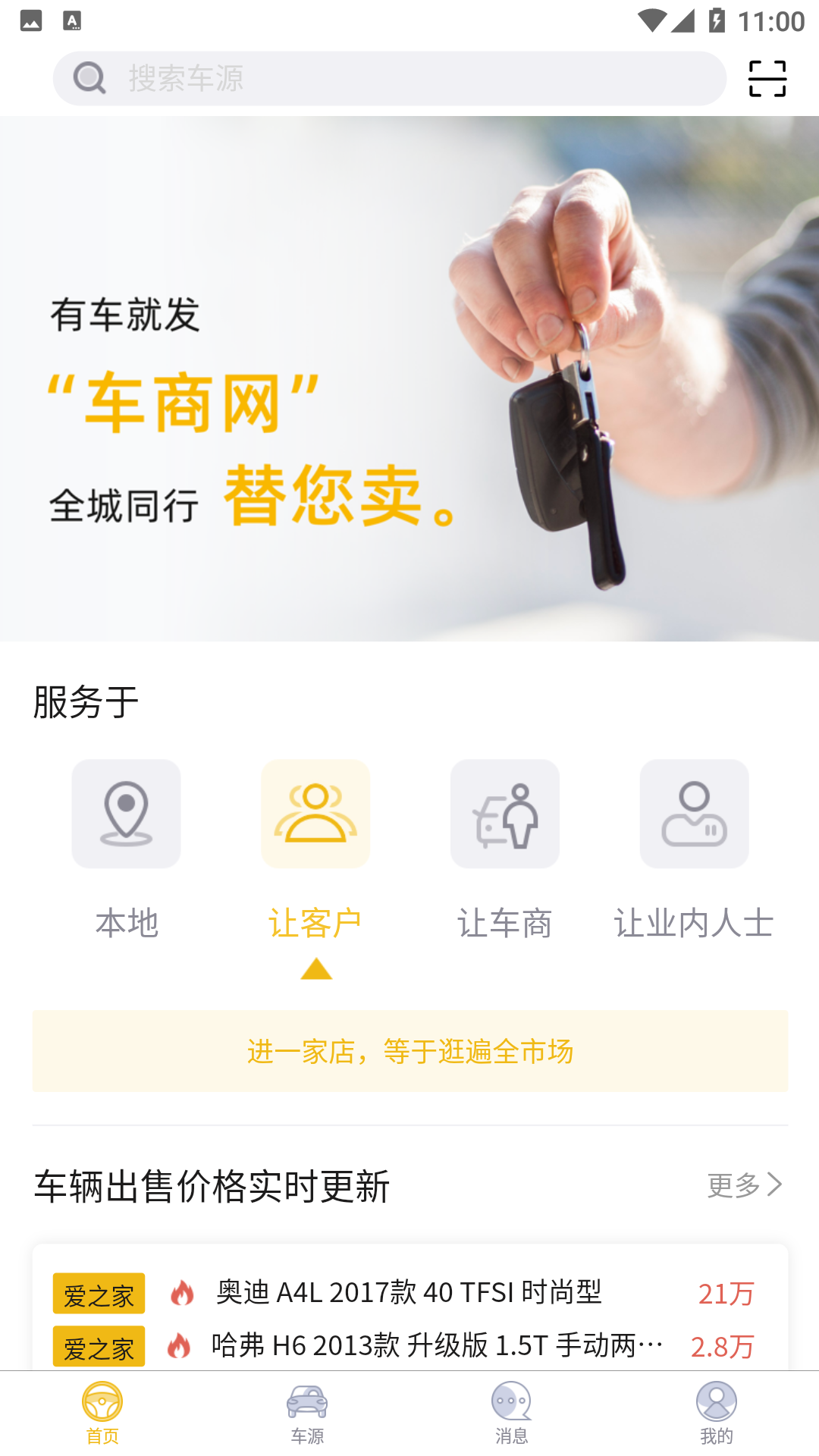The width and height of the screenshot is (819, 1456).
Task: Switch to the 首页 tab
Action: tap(102, 1413)
